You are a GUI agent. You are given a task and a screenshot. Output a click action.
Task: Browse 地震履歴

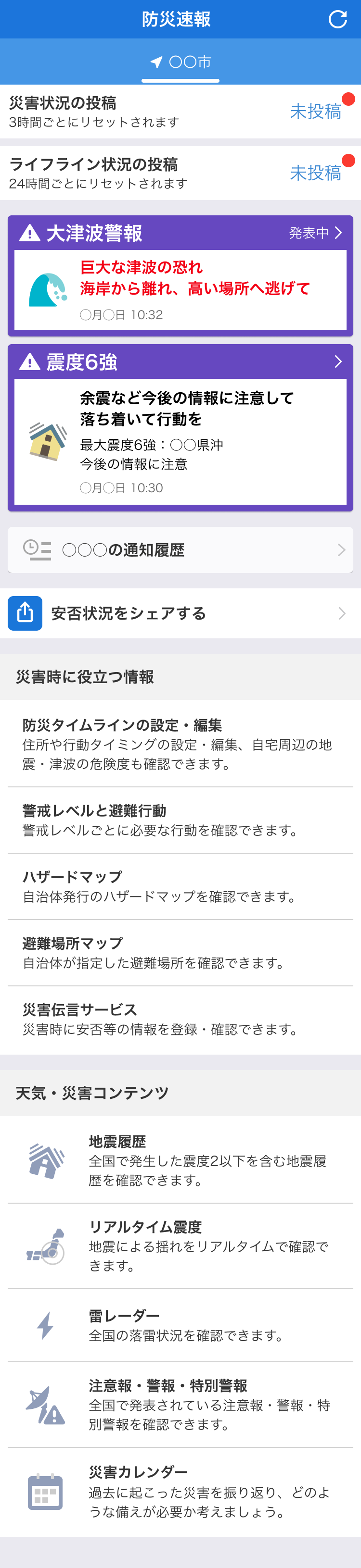pyautogui.click(x=180, y=1160)
